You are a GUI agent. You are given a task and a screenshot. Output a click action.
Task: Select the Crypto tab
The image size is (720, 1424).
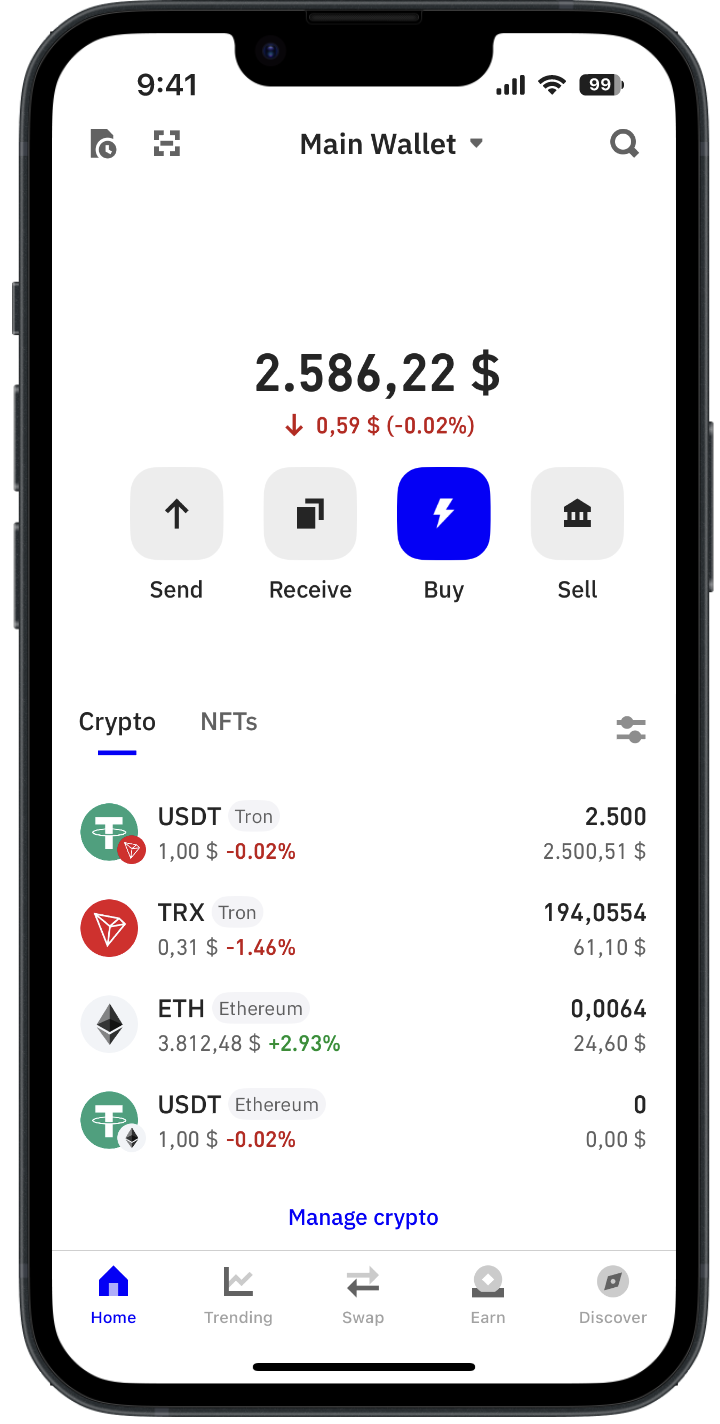click(117, 722)
